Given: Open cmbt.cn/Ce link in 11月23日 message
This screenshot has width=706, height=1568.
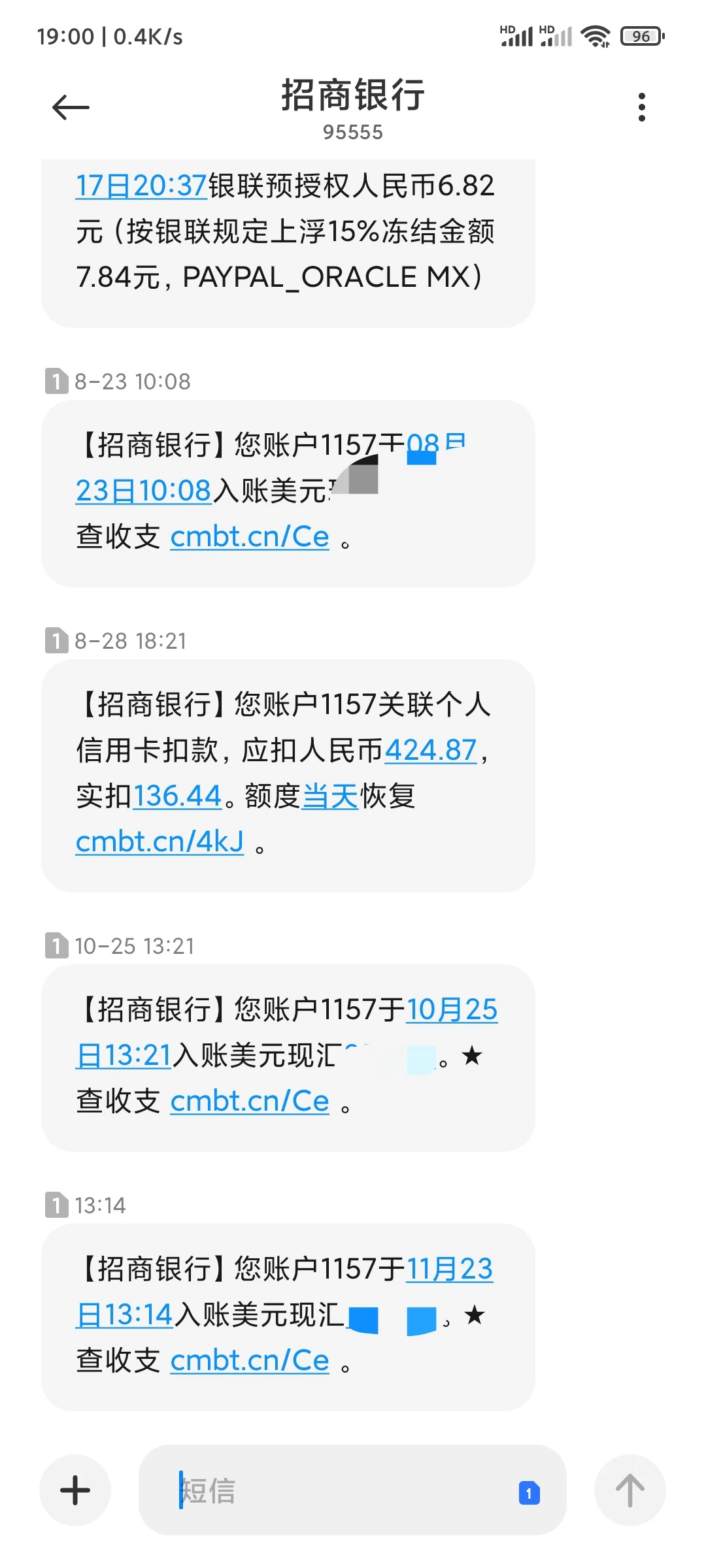Looking at the screenshot, I should point(250,1361).
